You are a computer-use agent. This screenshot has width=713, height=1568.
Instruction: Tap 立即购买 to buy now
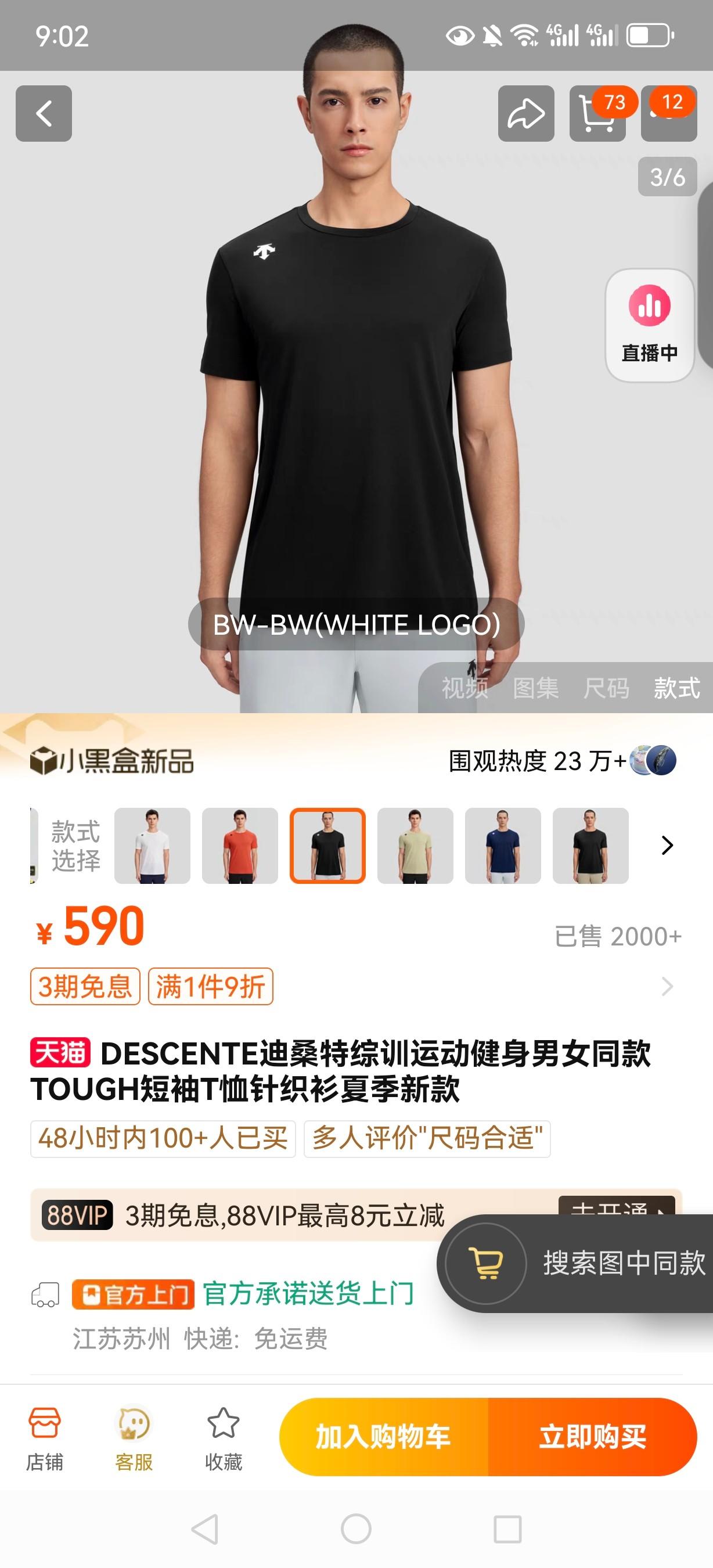(x=592, y=1437)
